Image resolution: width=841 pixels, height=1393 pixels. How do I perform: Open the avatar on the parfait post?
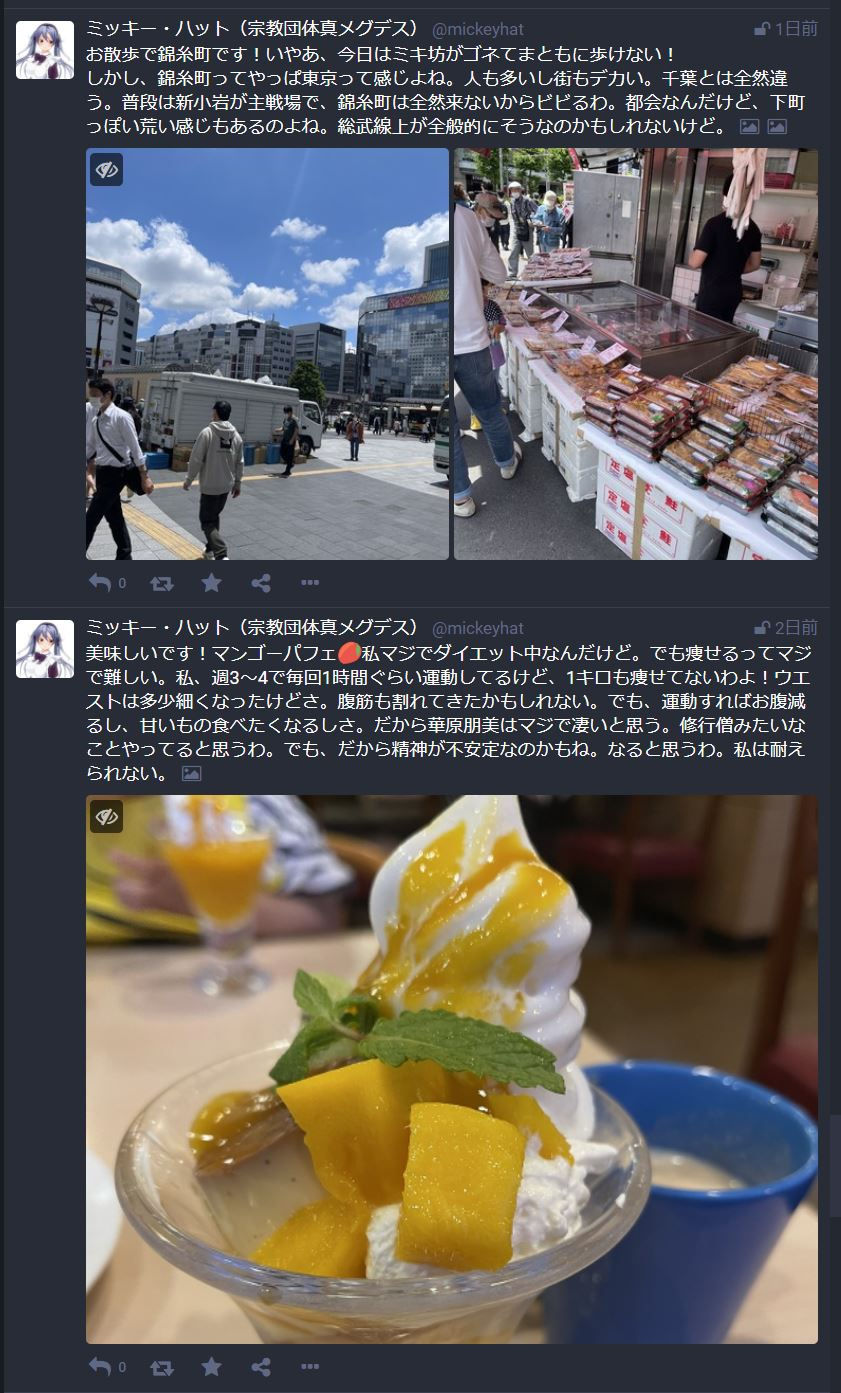pyautogui.click(x=45, y=649)
